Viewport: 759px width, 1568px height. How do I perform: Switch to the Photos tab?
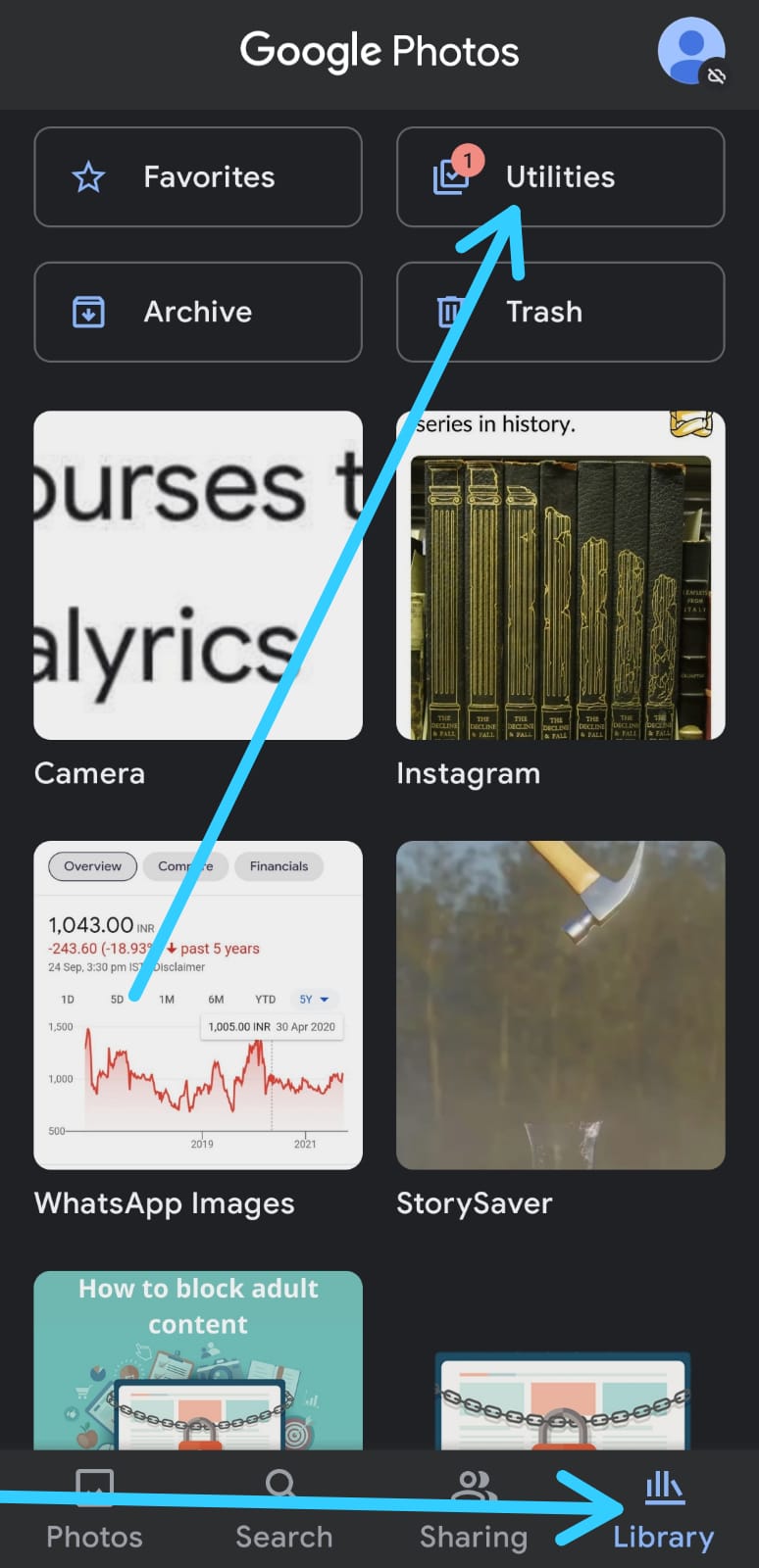coord(95,1510)
